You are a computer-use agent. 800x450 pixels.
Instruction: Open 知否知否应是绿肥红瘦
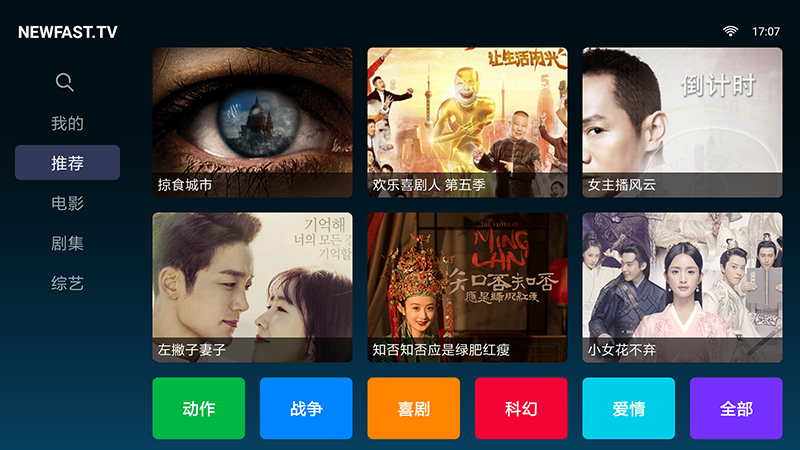[467, 287]
